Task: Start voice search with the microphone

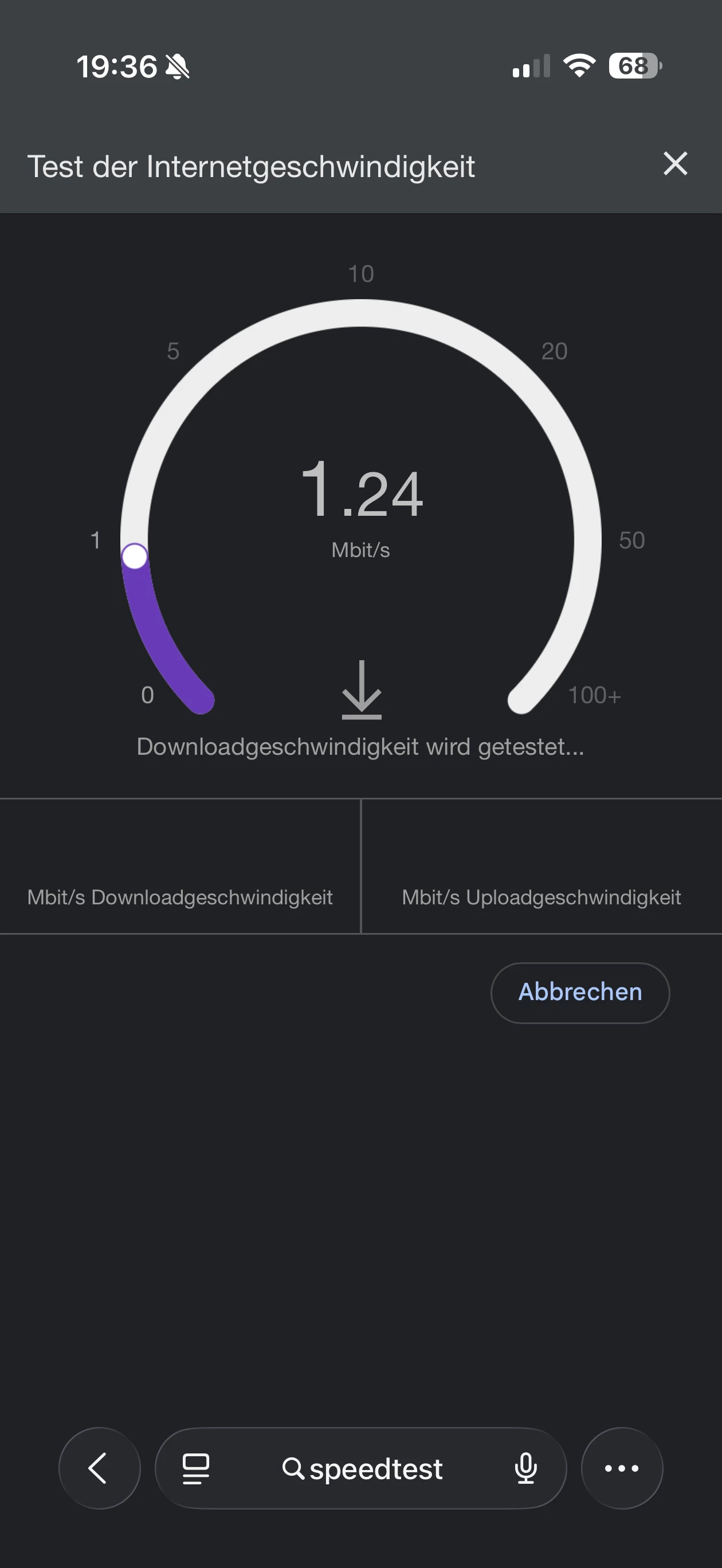Action: [525, 1468]
